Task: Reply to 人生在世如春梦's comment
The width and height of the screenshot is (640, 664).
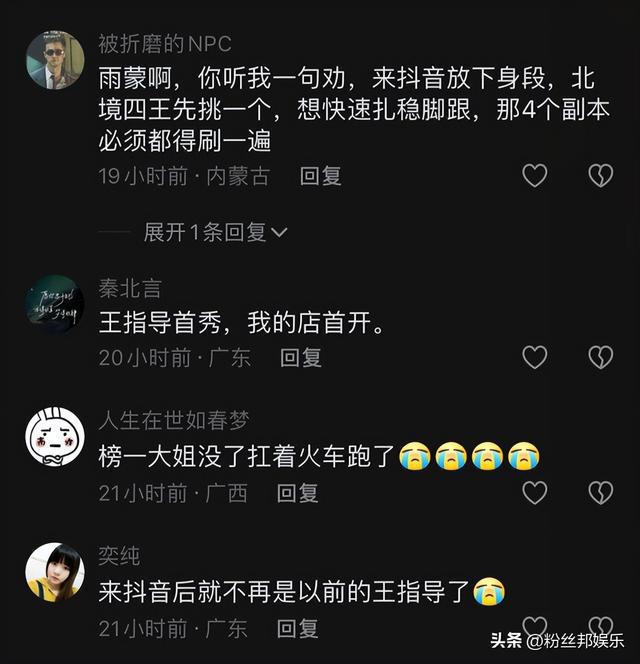Action: [297, 492]
